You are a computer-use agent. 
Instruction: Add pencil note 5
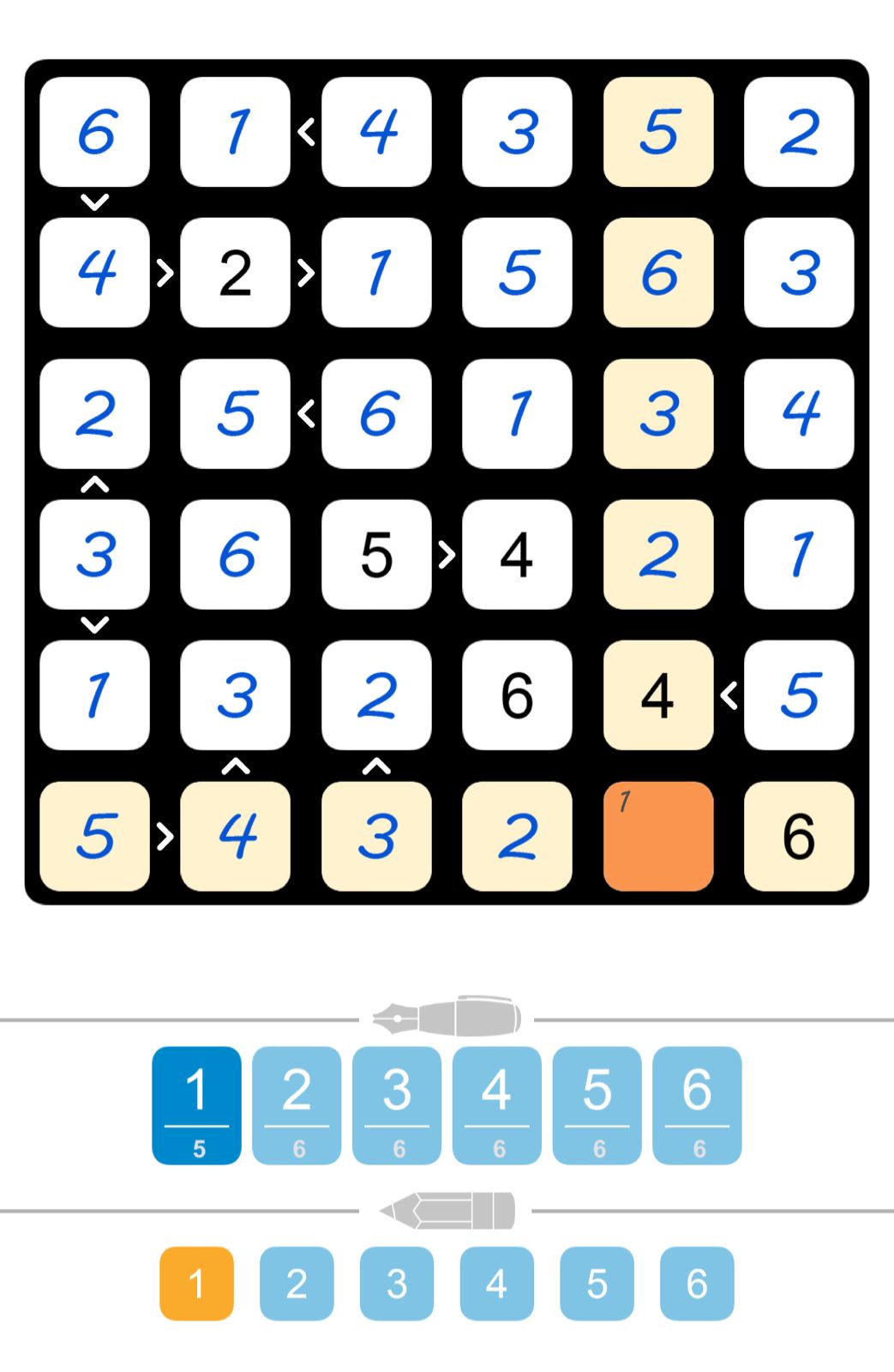pyautogui.click(x=597, y=1283)
